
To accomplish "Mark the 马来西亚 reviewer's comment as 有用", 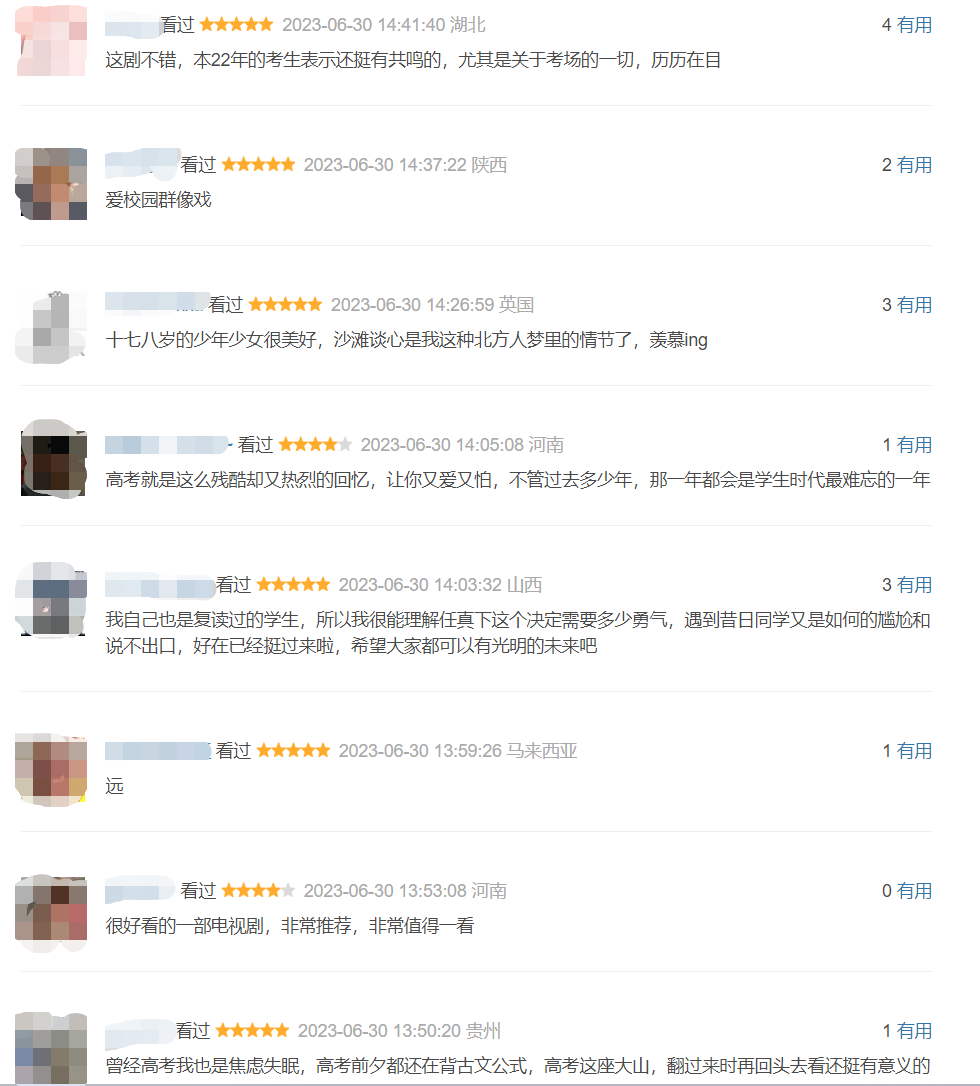I will (914, 751).
